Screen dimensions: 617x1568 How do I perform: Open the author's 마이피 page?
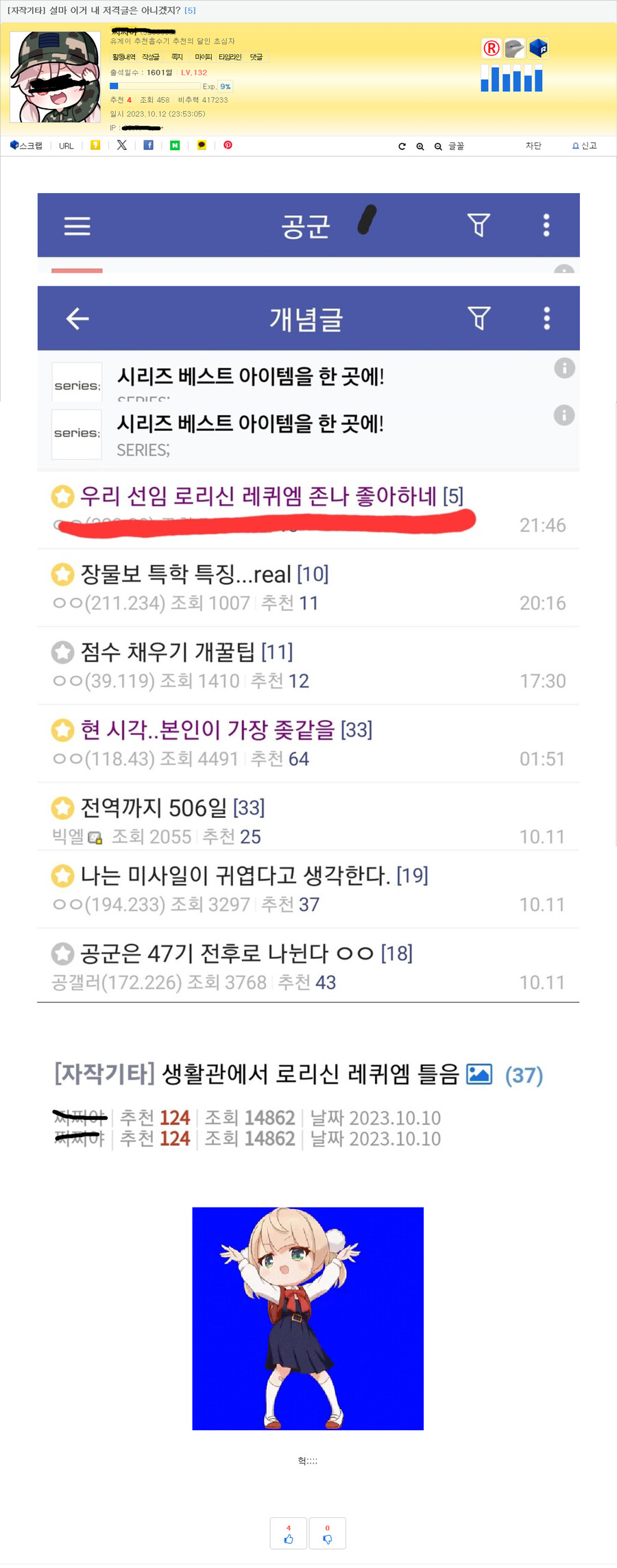(x=203, y=57)
